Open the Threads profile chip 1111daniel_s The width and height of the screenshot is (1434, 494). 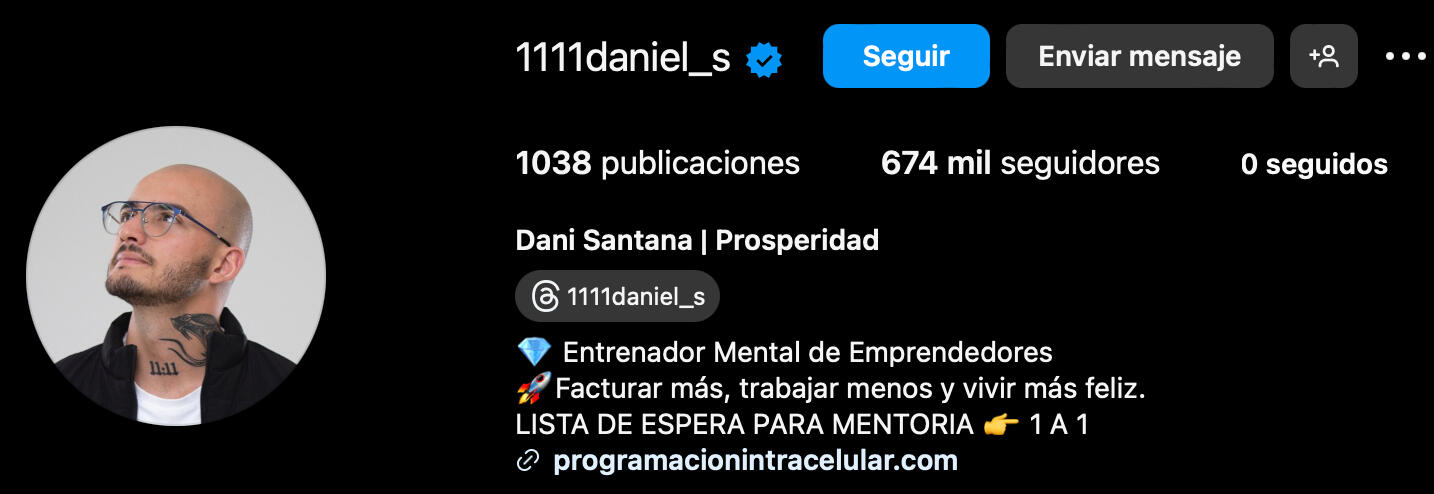click(x=617, y=296)
